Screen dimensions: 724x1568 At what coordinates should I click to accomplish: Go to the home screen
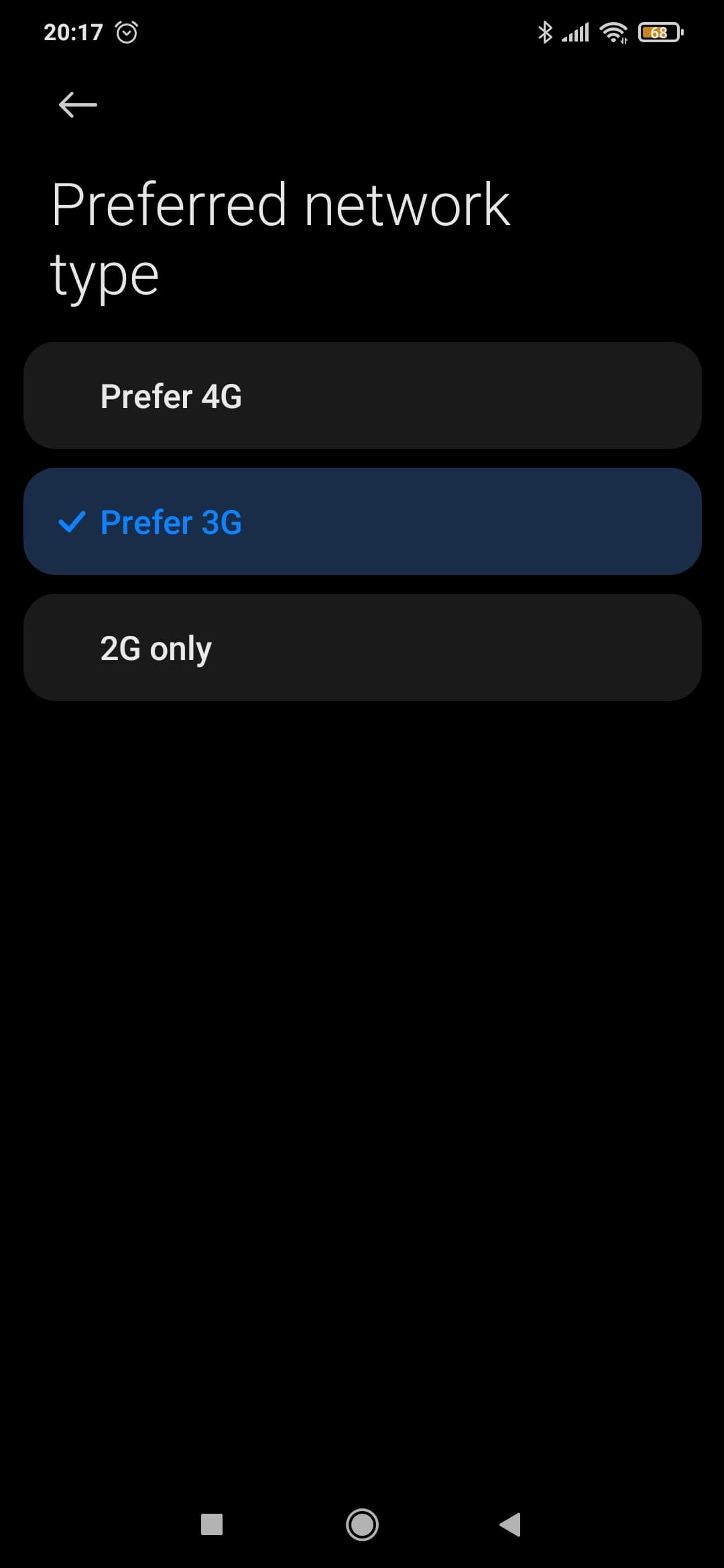coord(362,1524)
